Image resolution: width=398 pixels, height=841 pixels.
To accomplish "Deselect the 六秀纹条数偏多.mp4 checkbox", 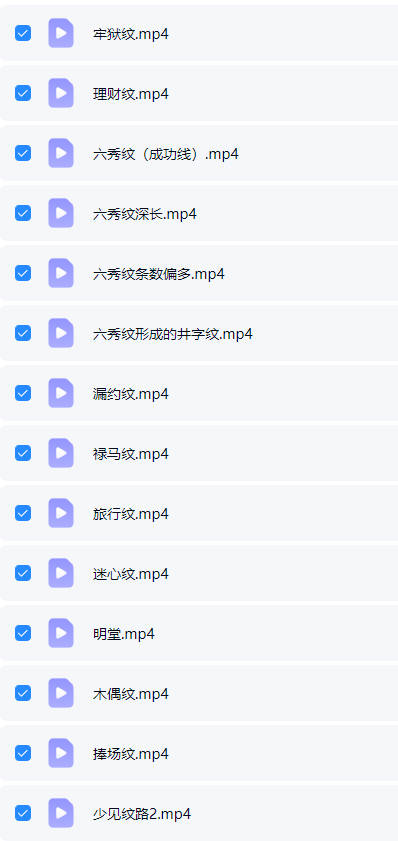I will (23, 274).
